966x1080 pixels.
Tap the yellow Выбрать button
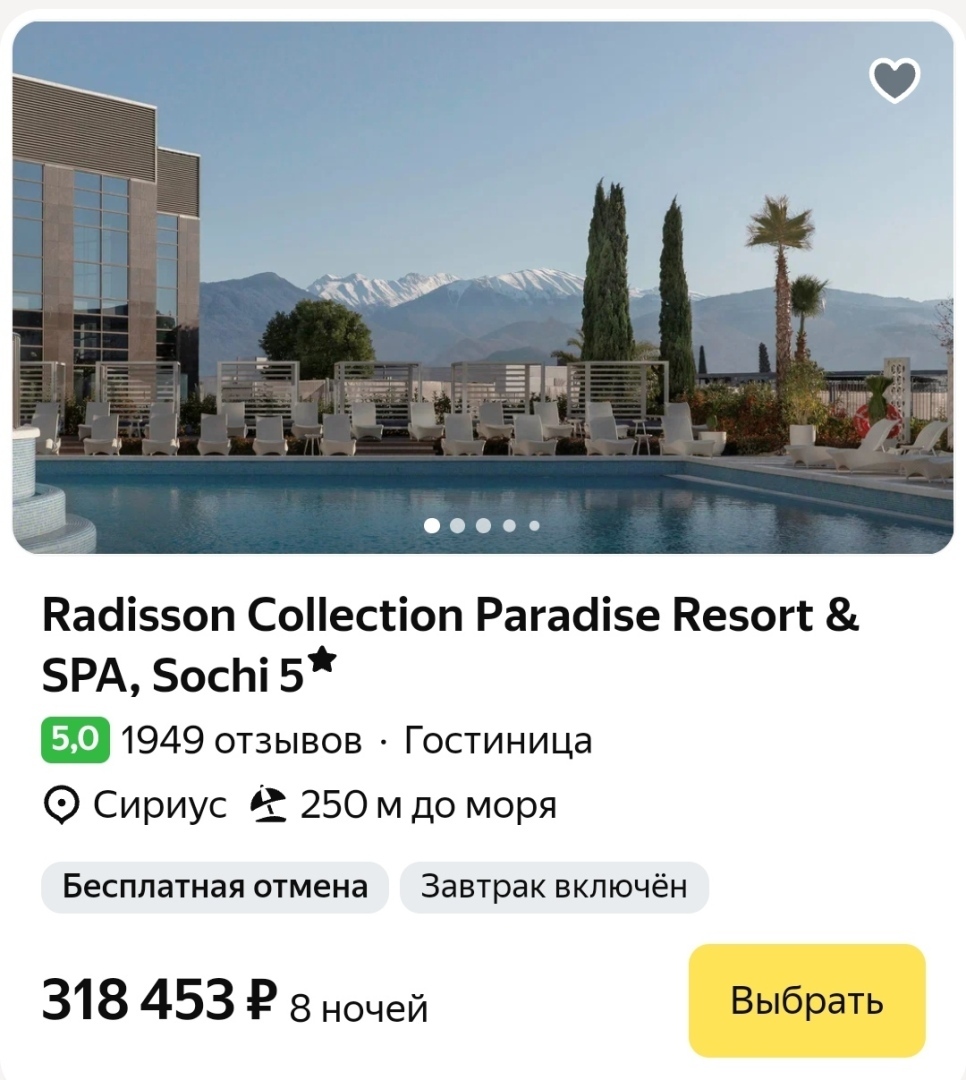click(807, 1000)
